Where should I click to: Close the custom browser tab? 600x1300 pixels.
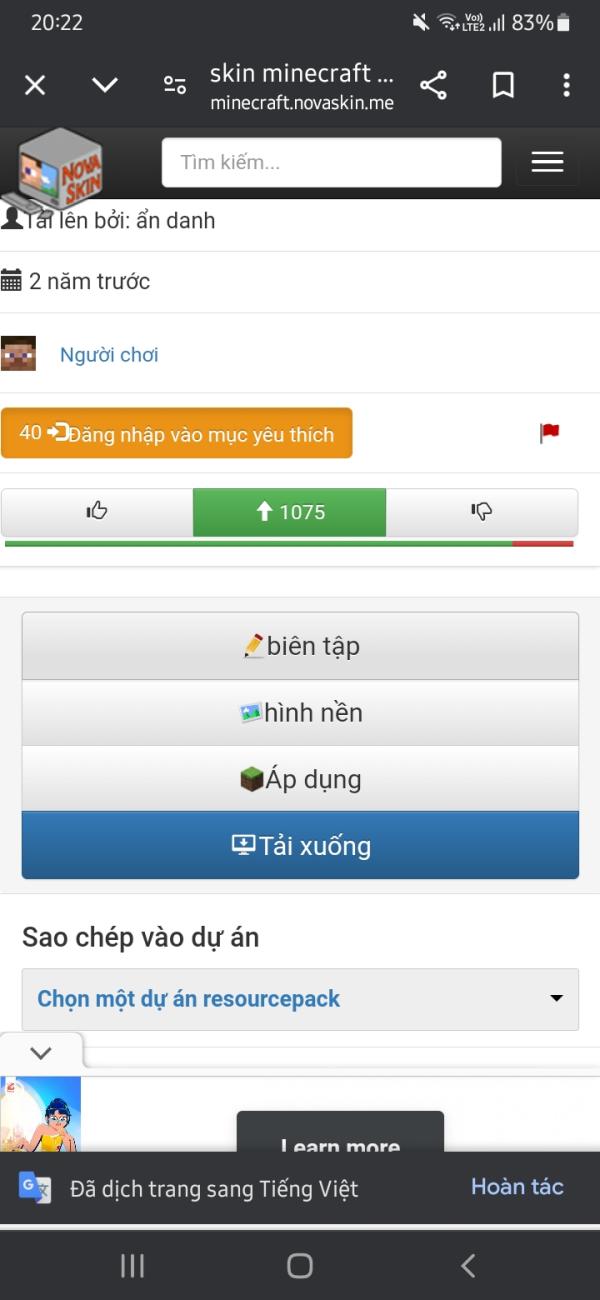pyautogui.click(x=35, y=86)
